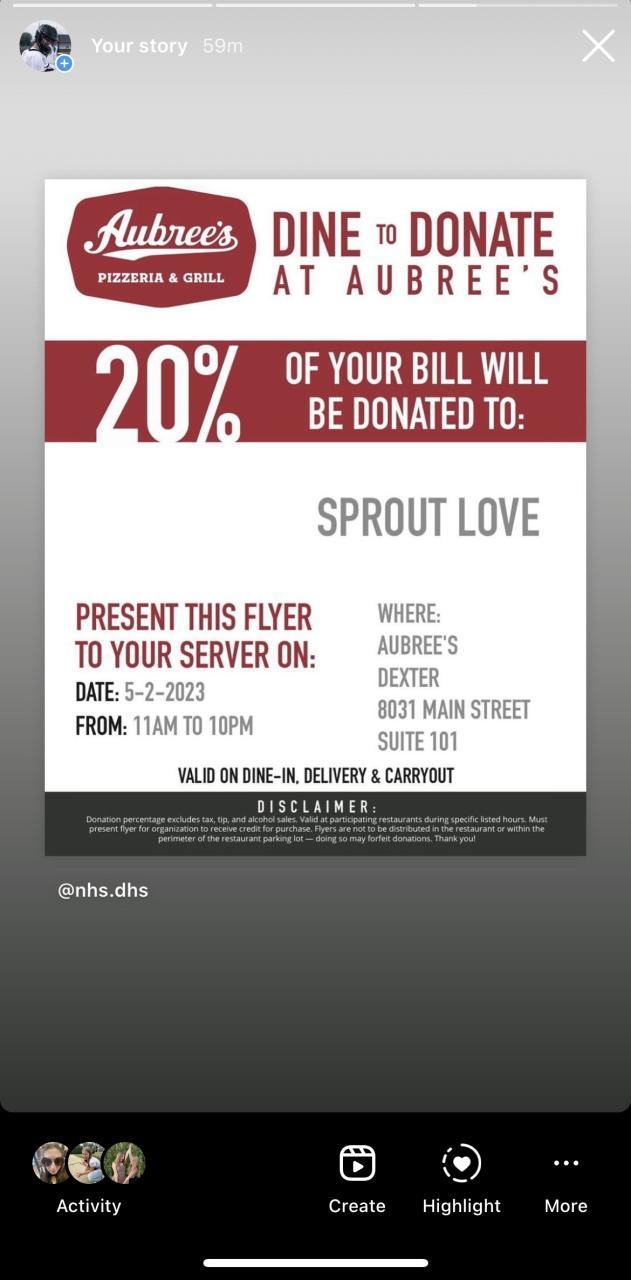631x1280 pixels.
Task: Open the @nhs.dhs mention
Action: 103,890
